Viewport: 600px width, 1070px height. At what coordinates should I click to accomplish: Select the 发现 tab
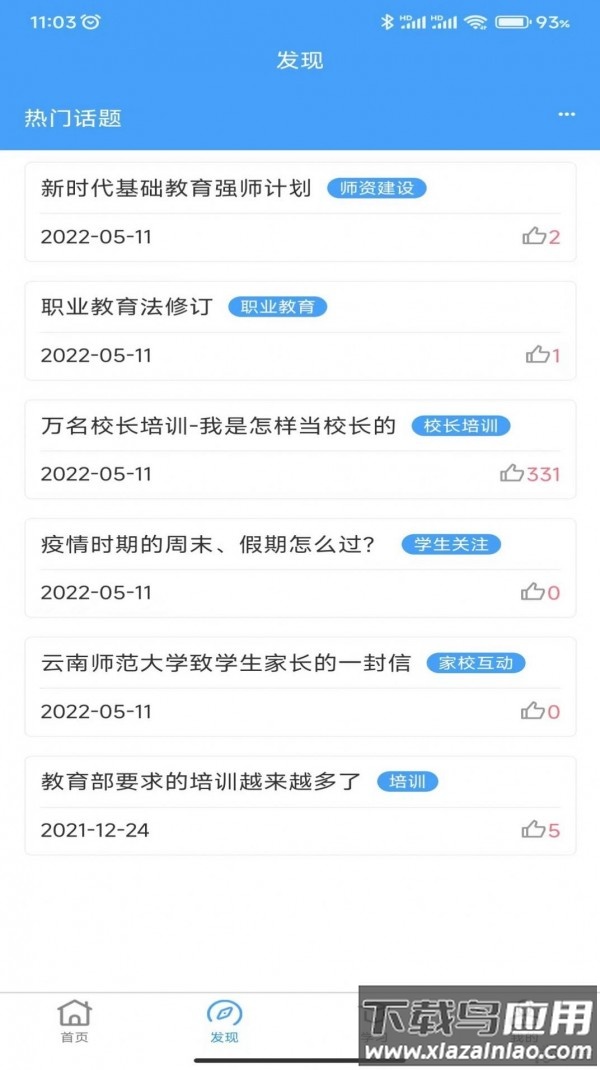224,1021
